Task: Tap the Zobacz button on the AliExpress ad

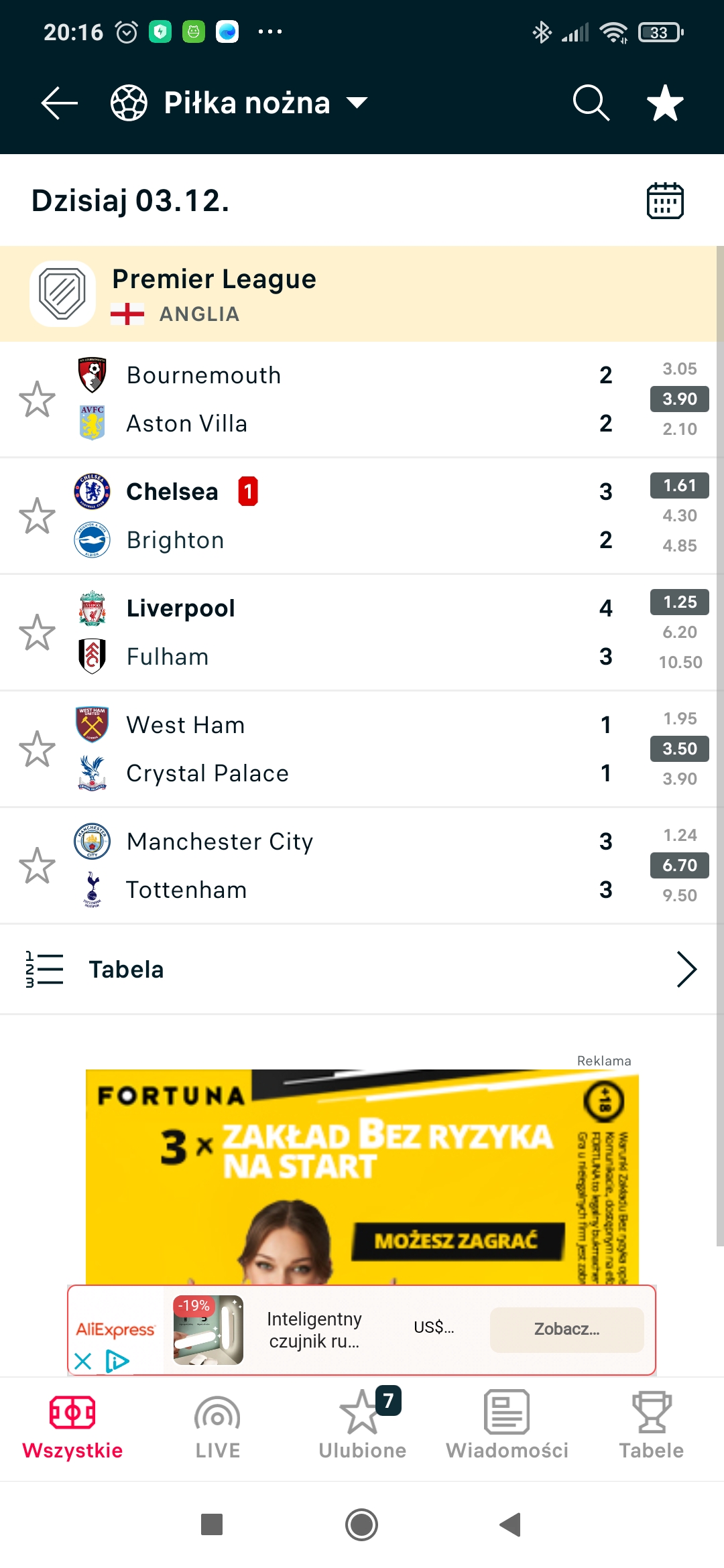Action: pos(566,1329)
